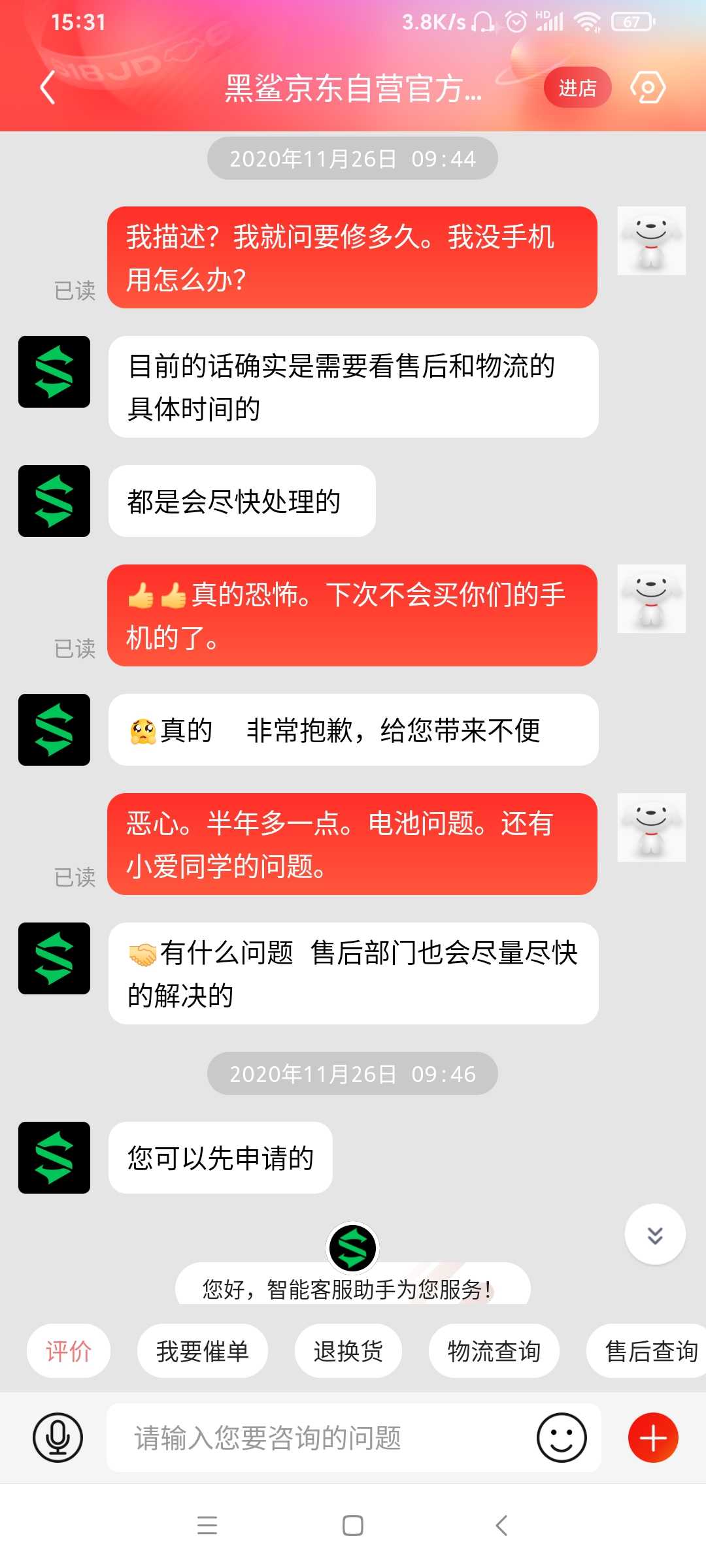Image resolution: width=706 pixels, height=1568 pixels.
Task: Choose the 我要催单 quick chip
Action: (x=203, y=1351)
